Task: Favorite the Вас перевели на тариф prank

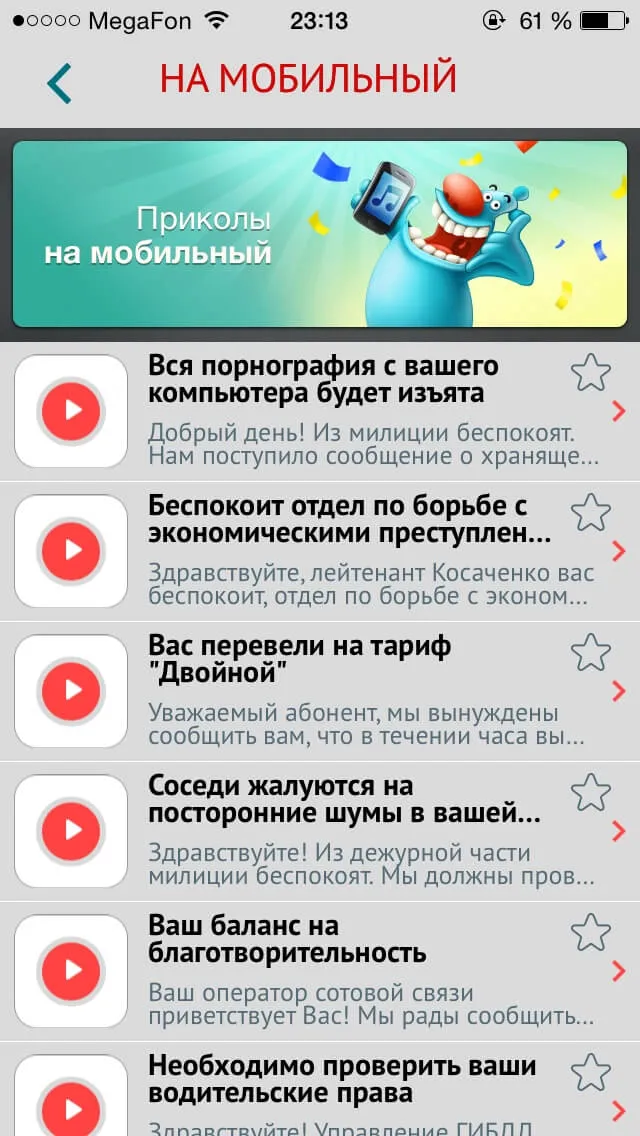Action: point(591,652)
